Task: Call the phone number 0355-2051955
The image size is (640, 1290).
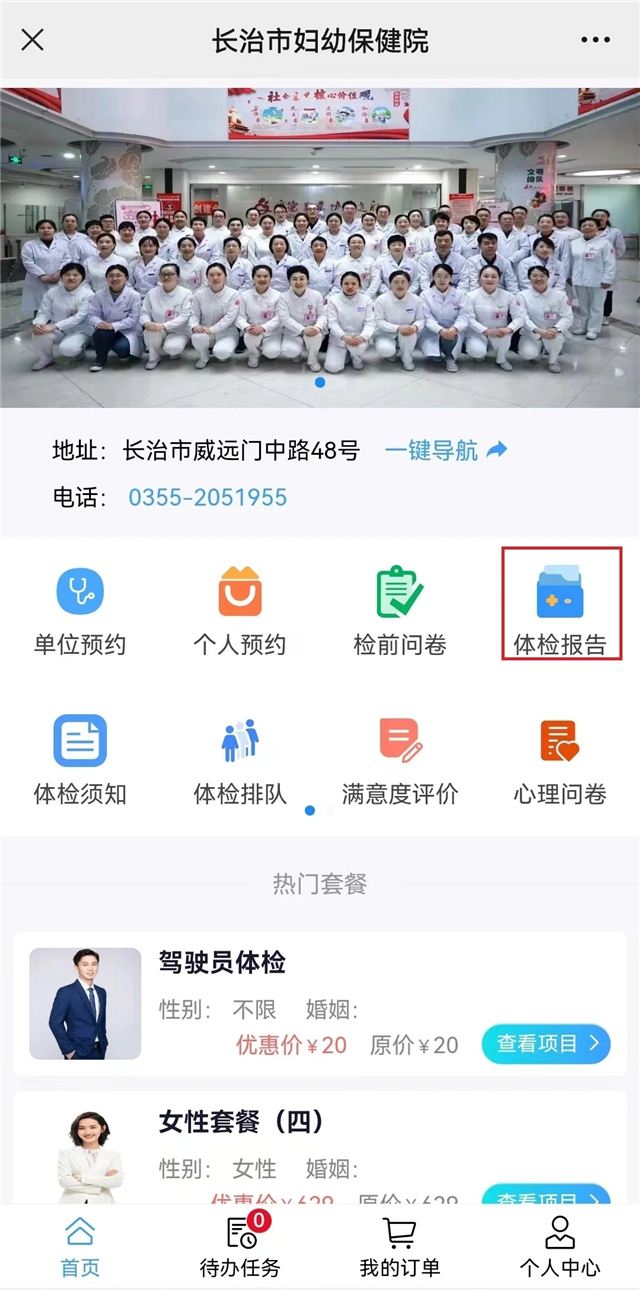Action: coord(207,497)
